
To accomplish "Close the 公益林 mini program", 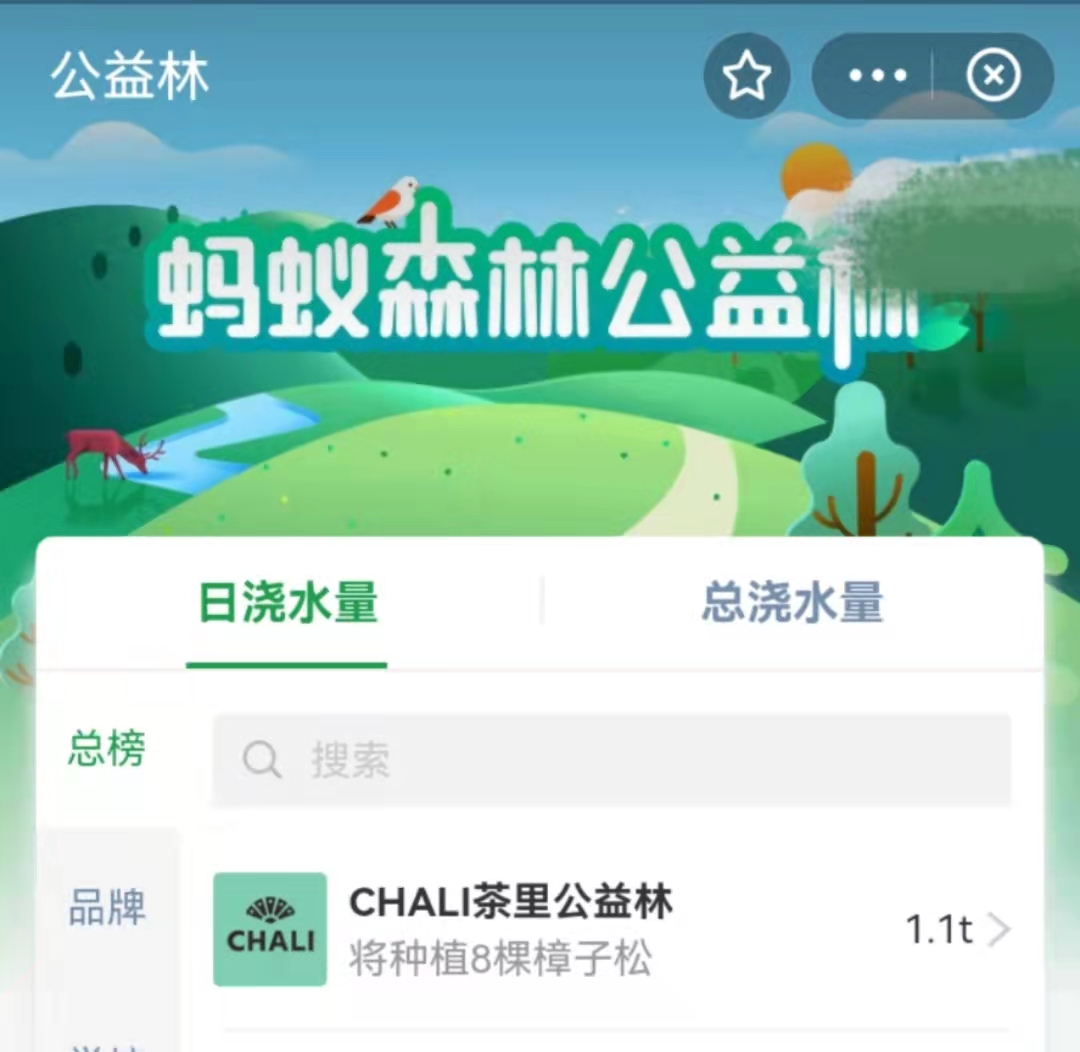I will (x=993, y=76).
